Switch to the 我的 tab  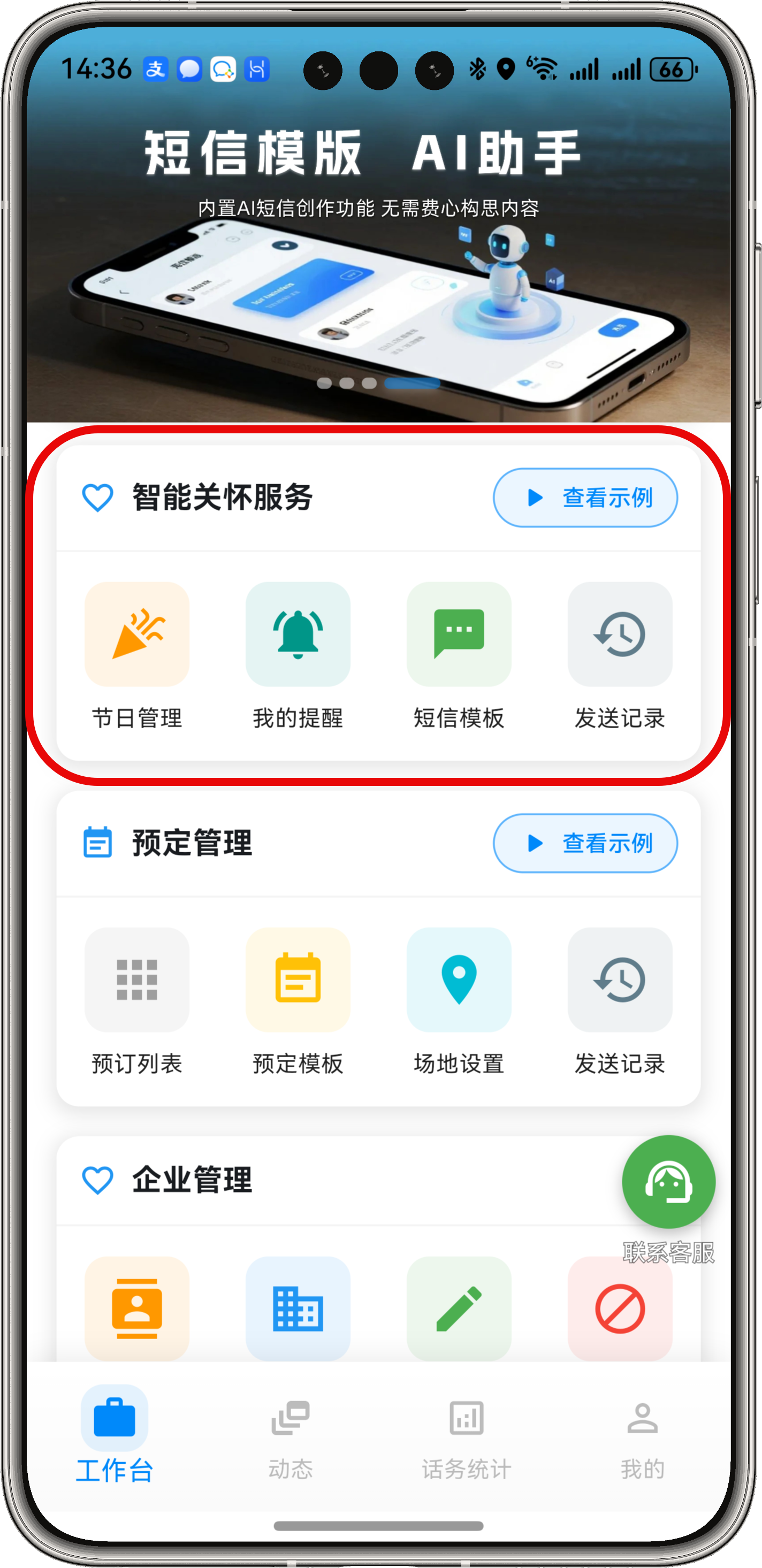pyautogui.click(x=642, y=1440)
